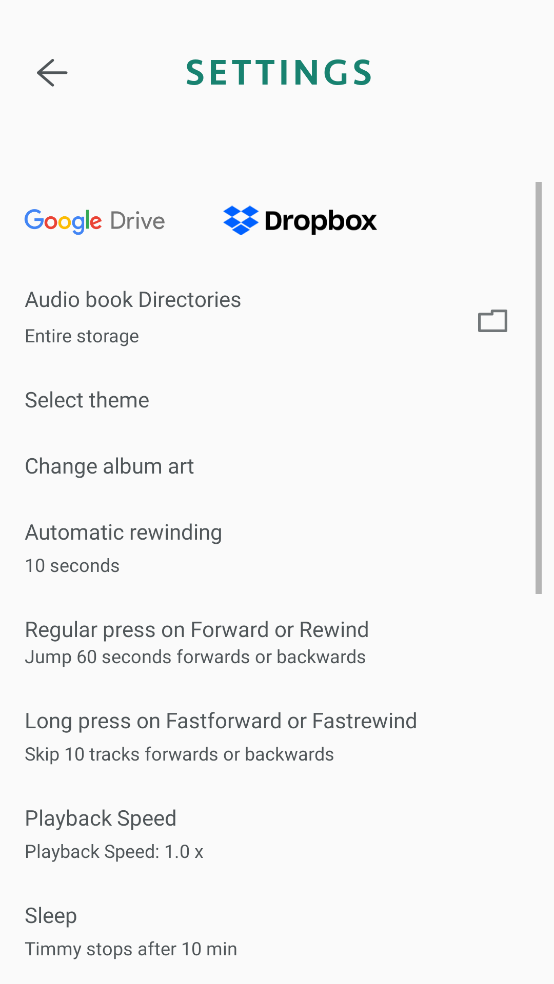This screenshot has width=554, height=984.
Task: Connect Dropbox account
Action: point(300,221)
